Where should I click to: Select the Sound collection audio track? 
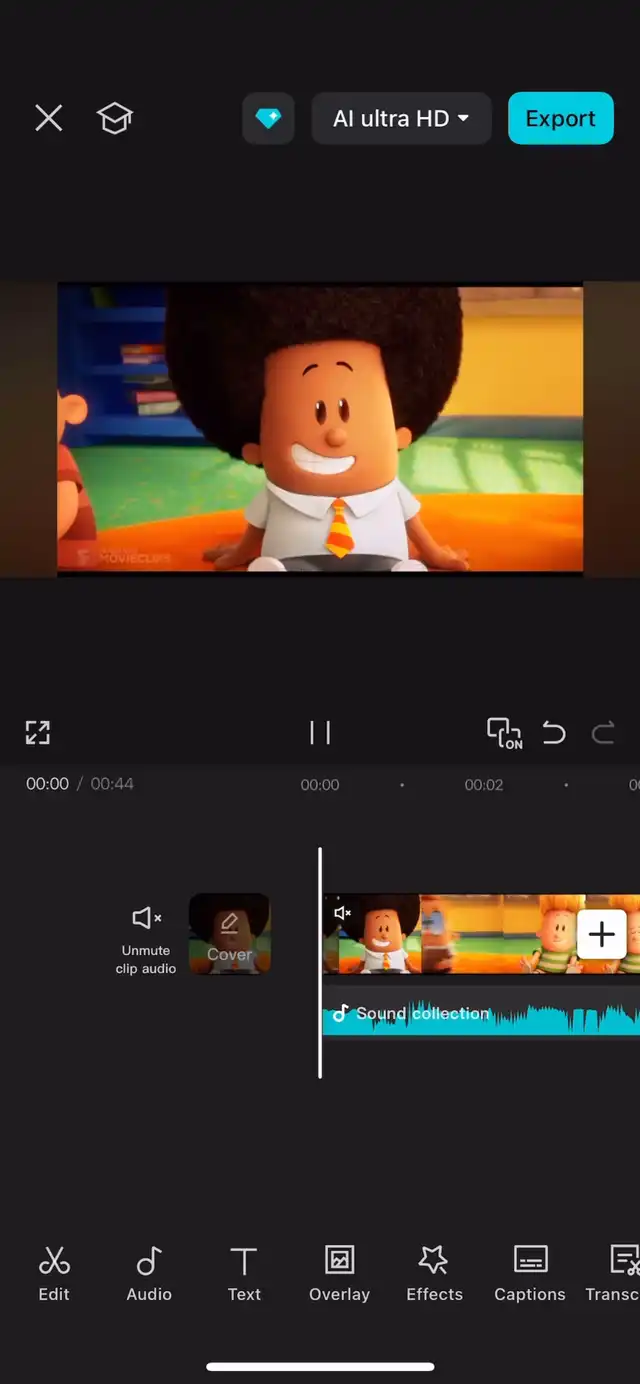pos(480,1014)
